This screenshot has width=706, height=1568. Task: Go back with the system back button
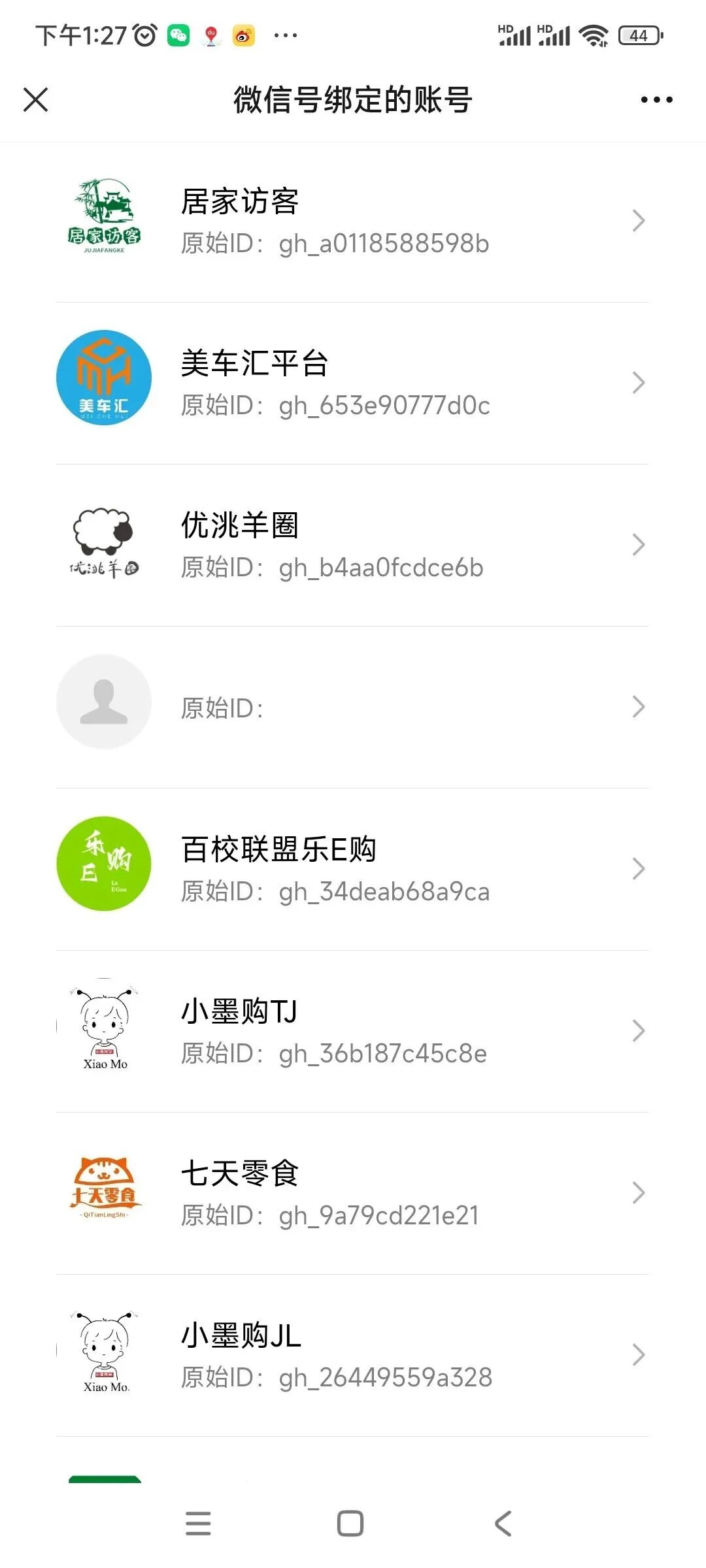pos(503,1524)
